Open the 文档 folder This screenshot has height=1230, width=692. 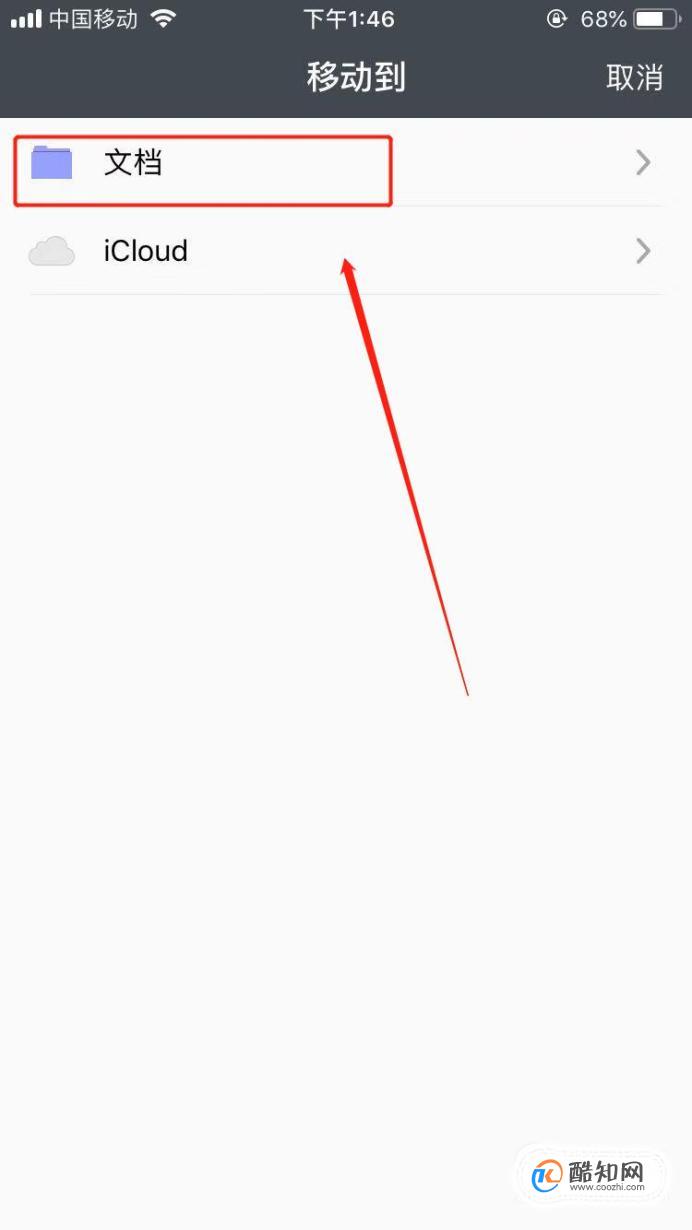point(346,163)
